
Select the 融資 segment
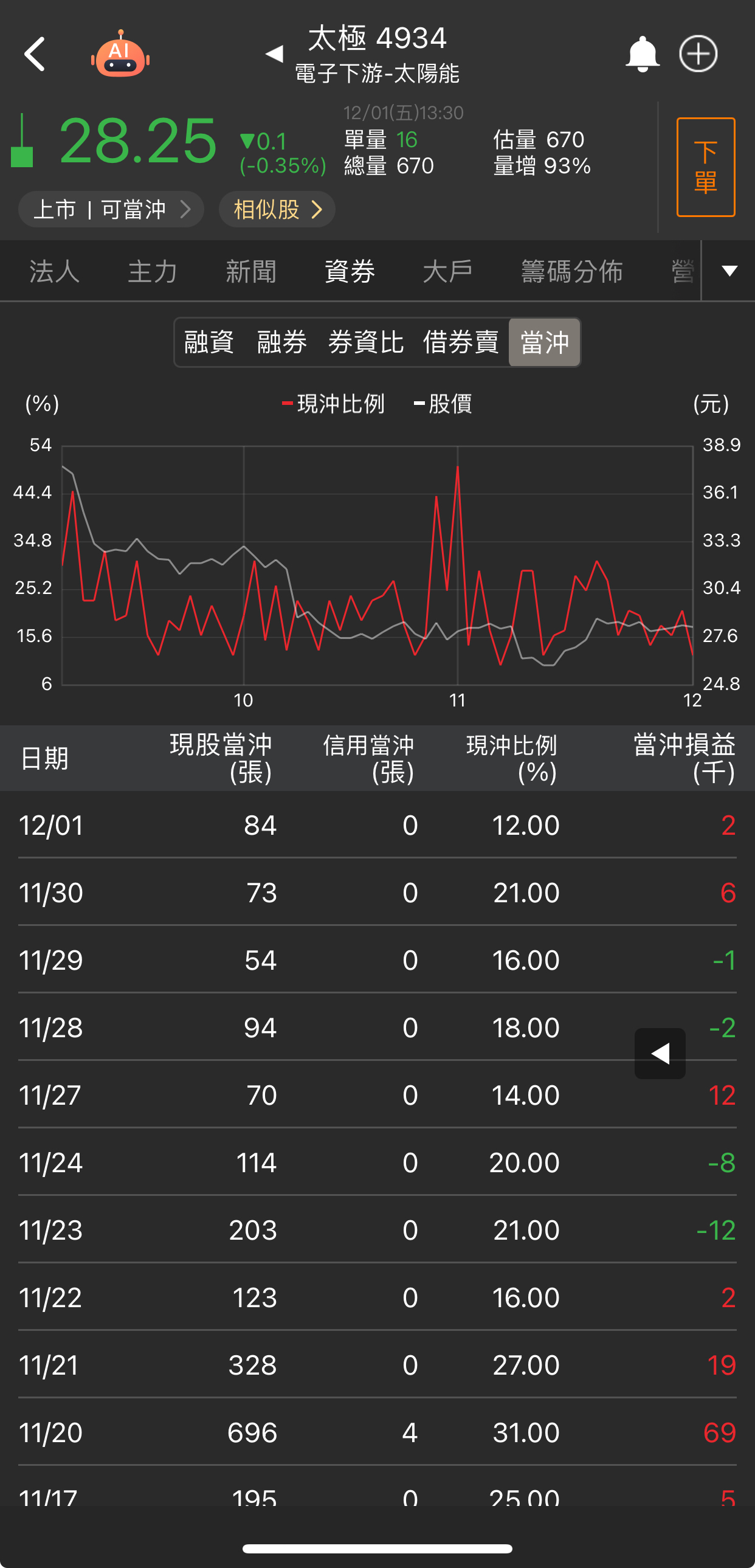tap(209, 342)
